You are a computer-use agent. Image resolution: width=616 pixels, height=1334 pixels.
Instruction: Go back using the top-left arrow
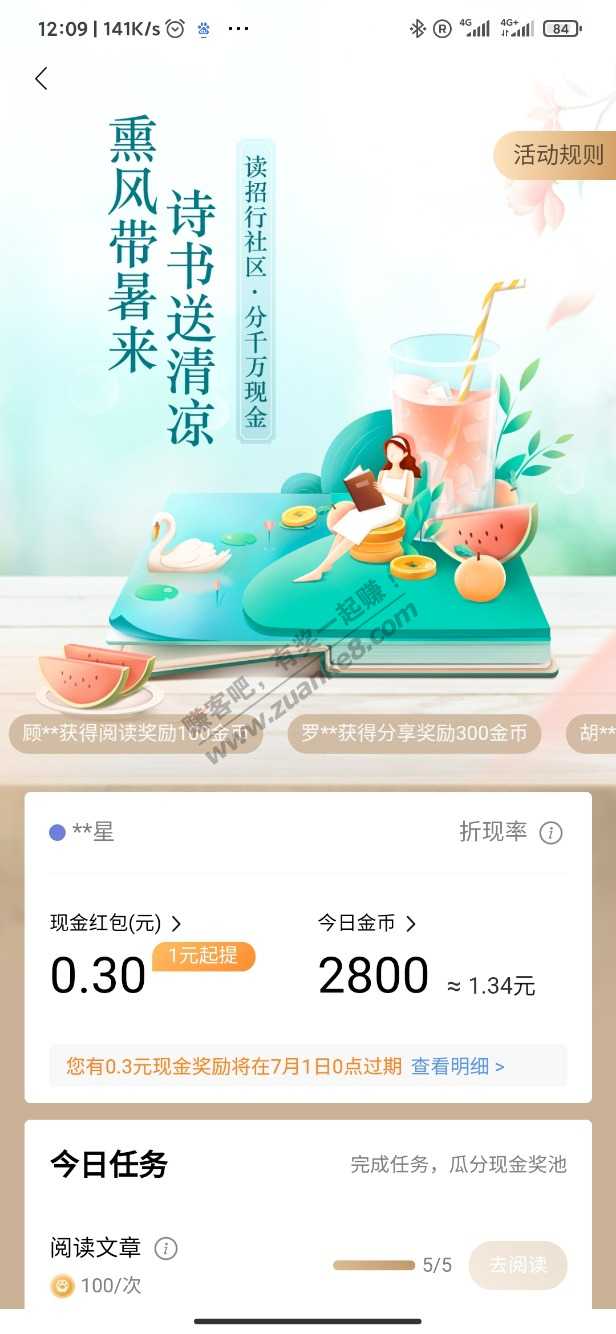(41, 79)
